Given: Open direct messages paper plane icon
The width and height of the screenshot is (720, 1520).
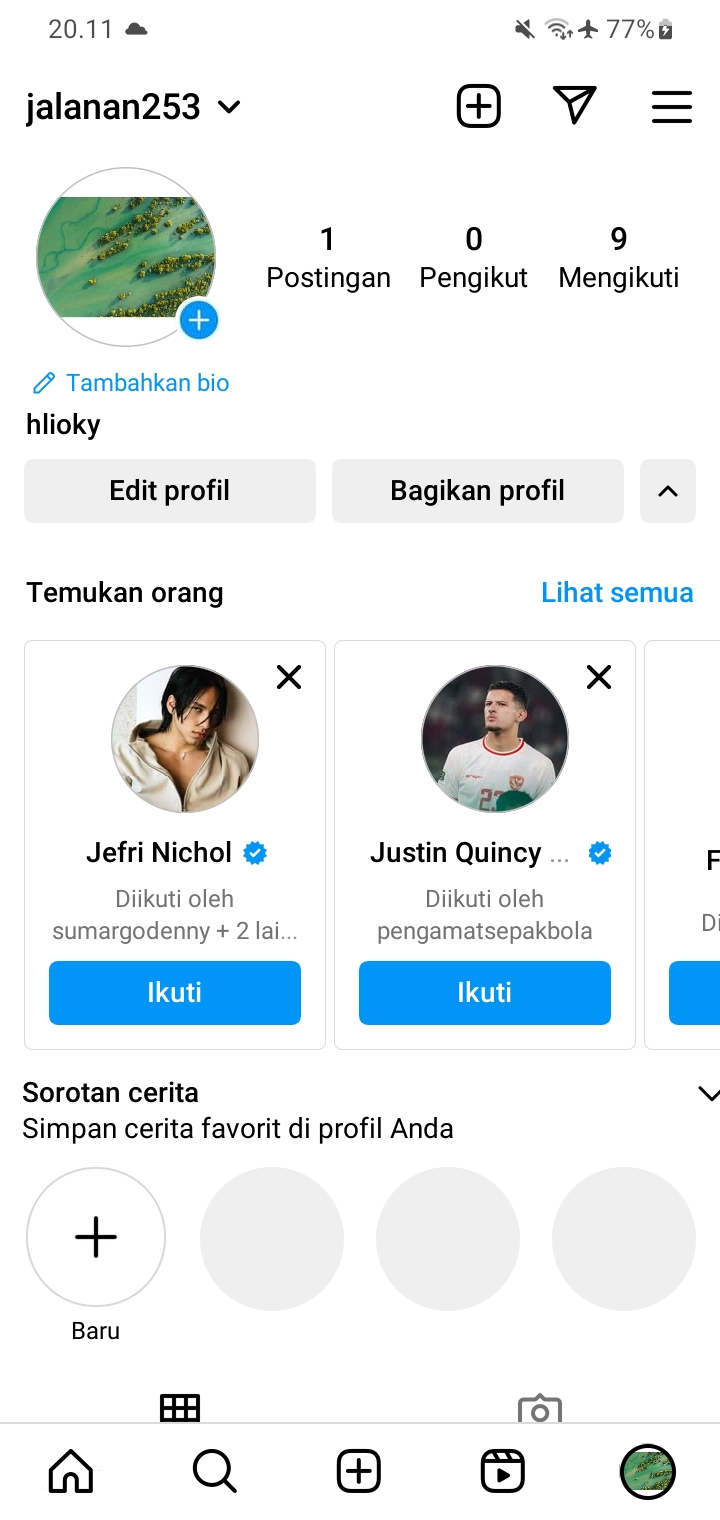Looking at the screenshot, I should tap(574, 106).
